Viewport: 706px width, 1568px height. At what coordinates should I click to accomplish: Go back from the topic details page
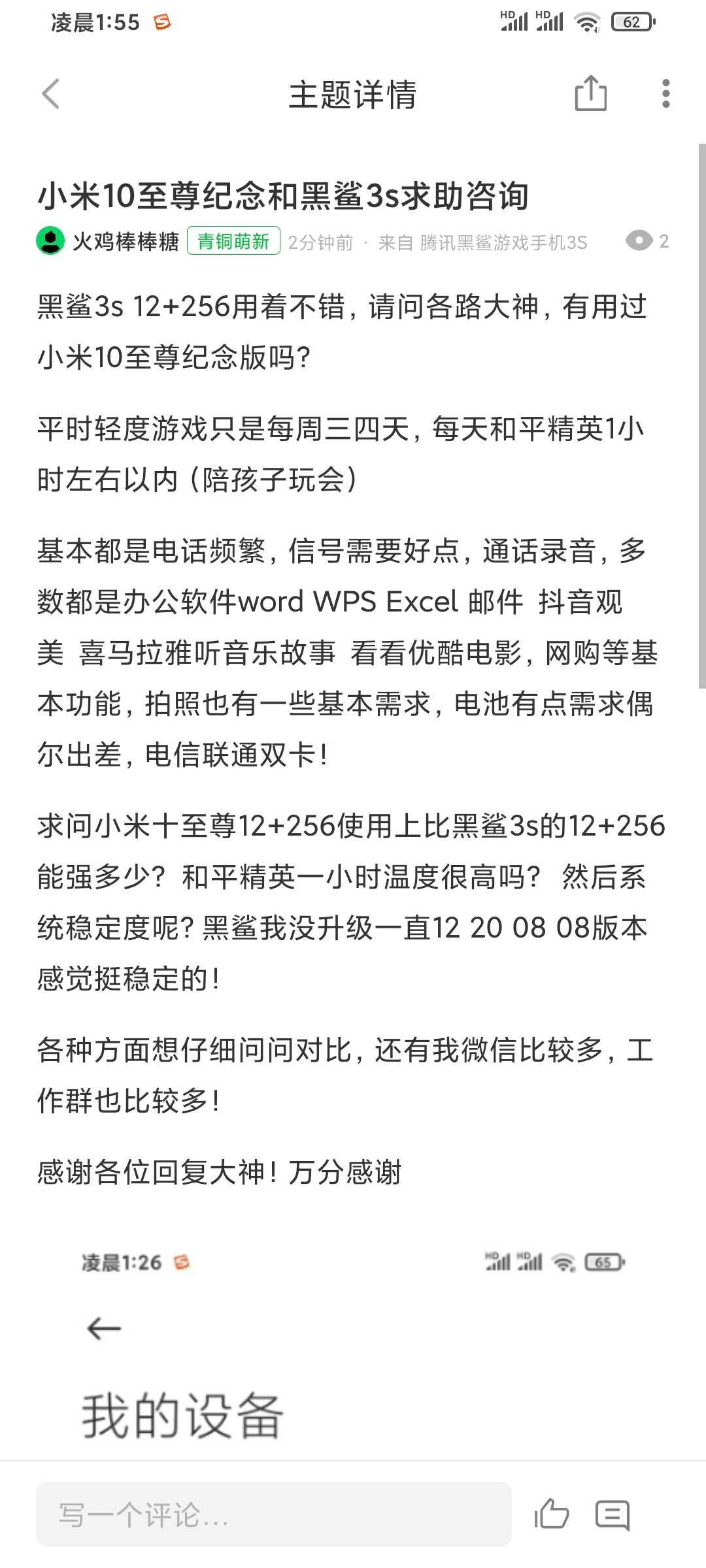point(51,94)
